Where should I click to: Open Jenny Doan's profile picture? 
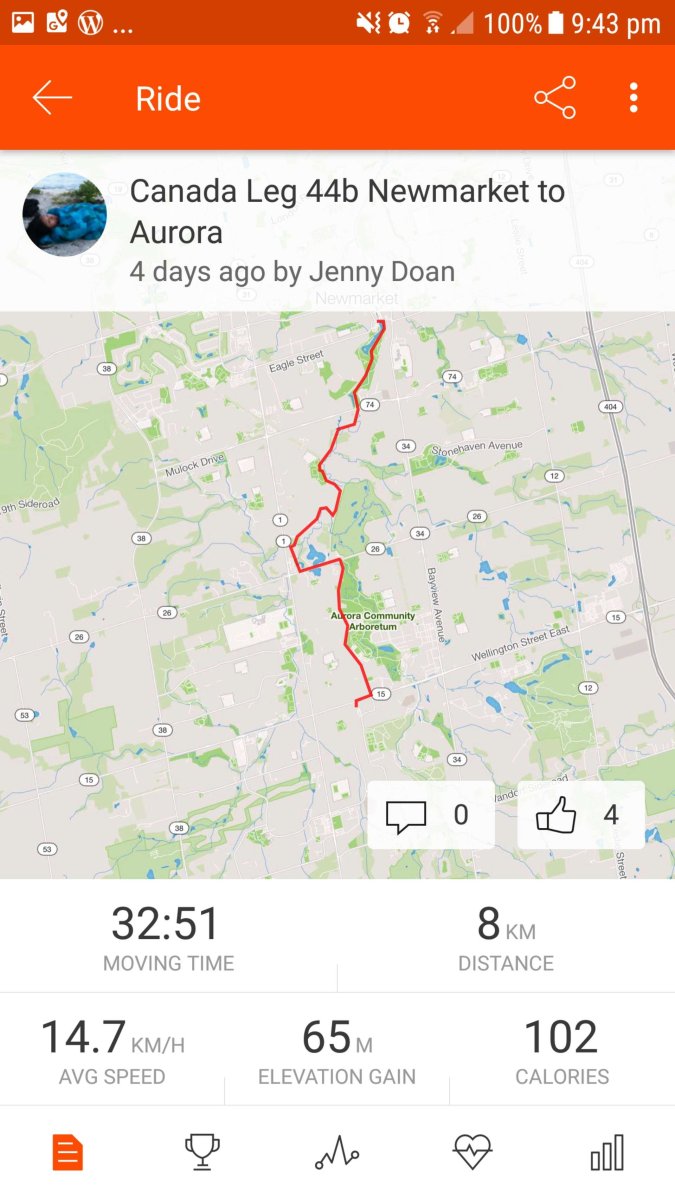coord(65,215)
